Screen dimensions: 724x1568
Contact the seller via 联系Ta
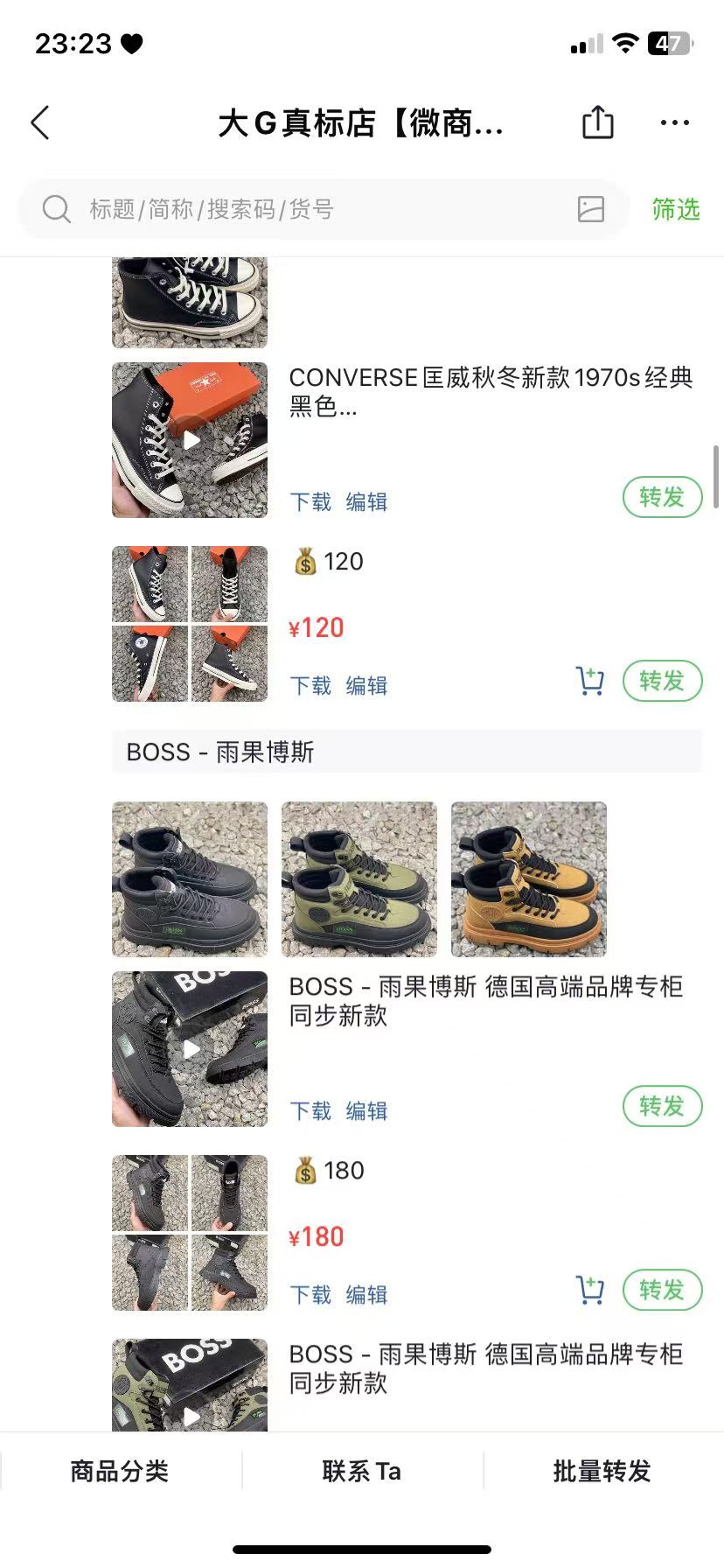(362, 1471)
